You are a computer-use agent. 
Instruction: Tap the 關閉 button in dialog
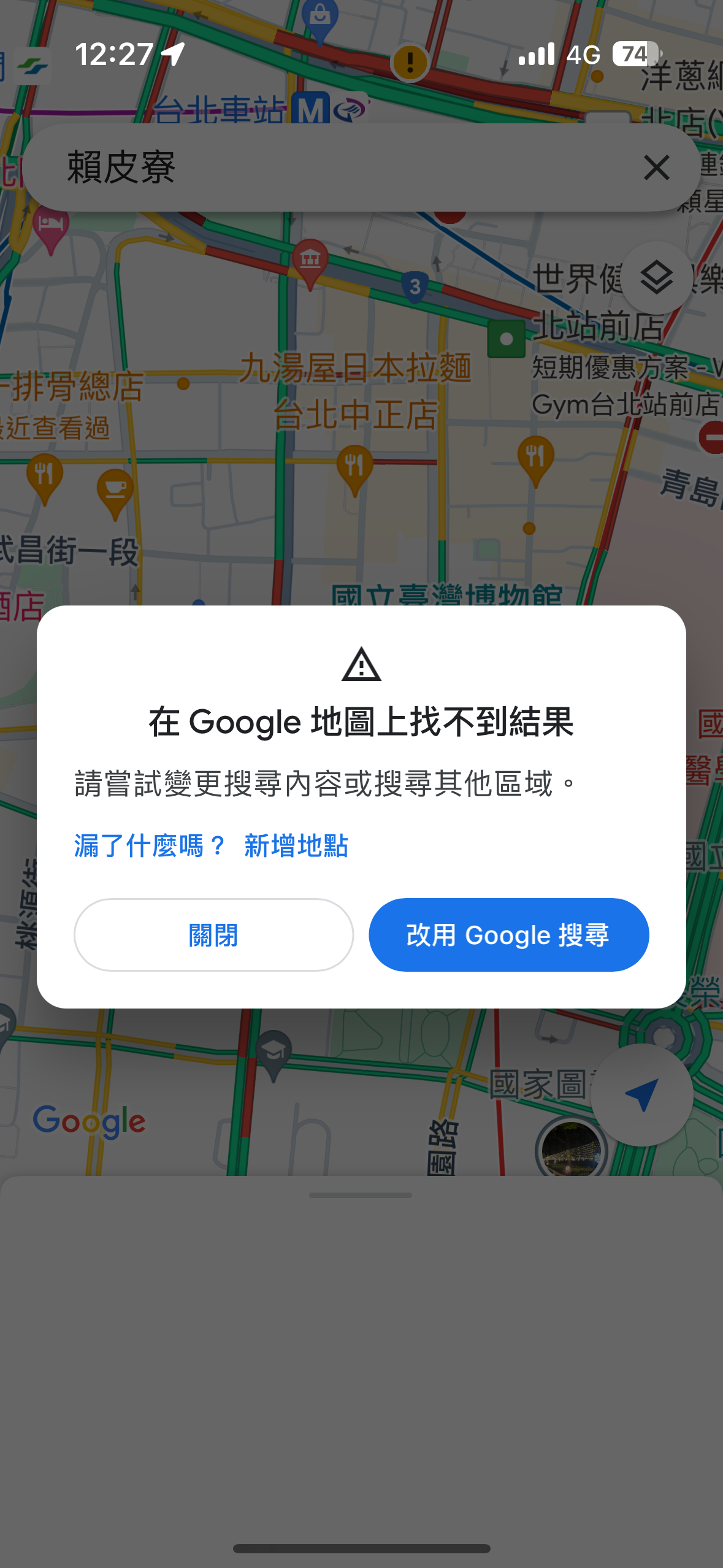[213, 935]
